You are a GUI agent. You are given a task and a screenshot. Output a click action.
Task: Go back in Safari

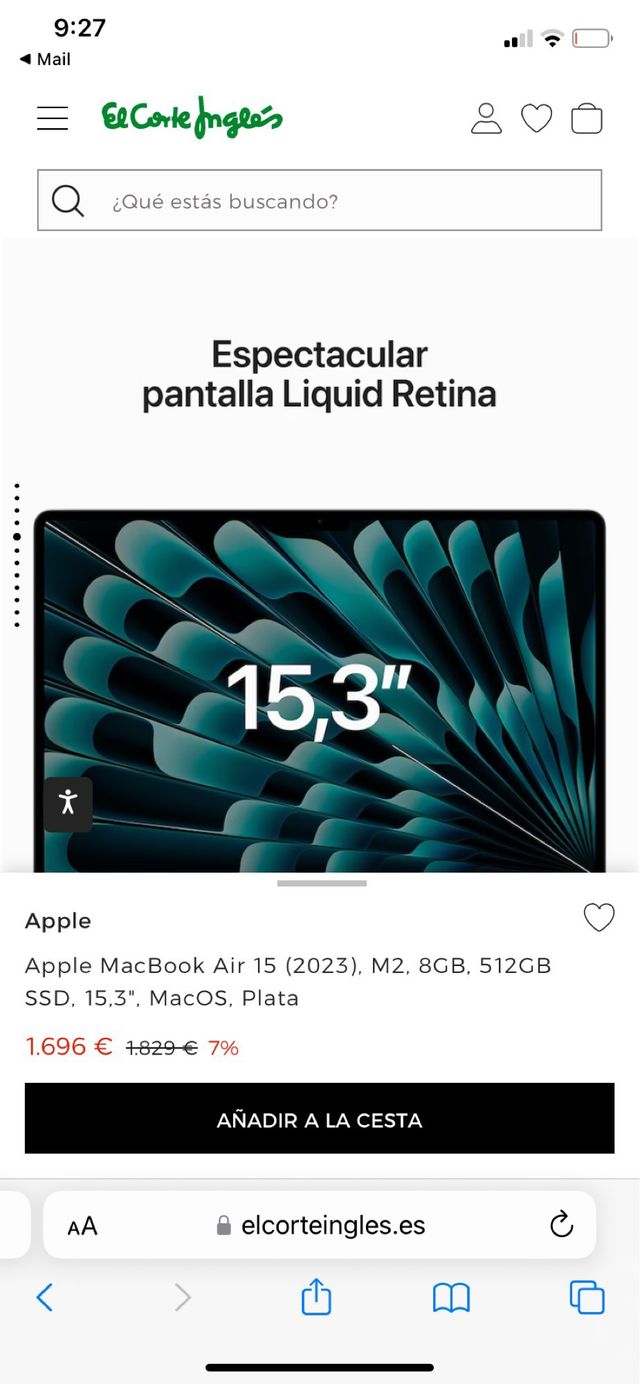click(x=44, y=1298)
